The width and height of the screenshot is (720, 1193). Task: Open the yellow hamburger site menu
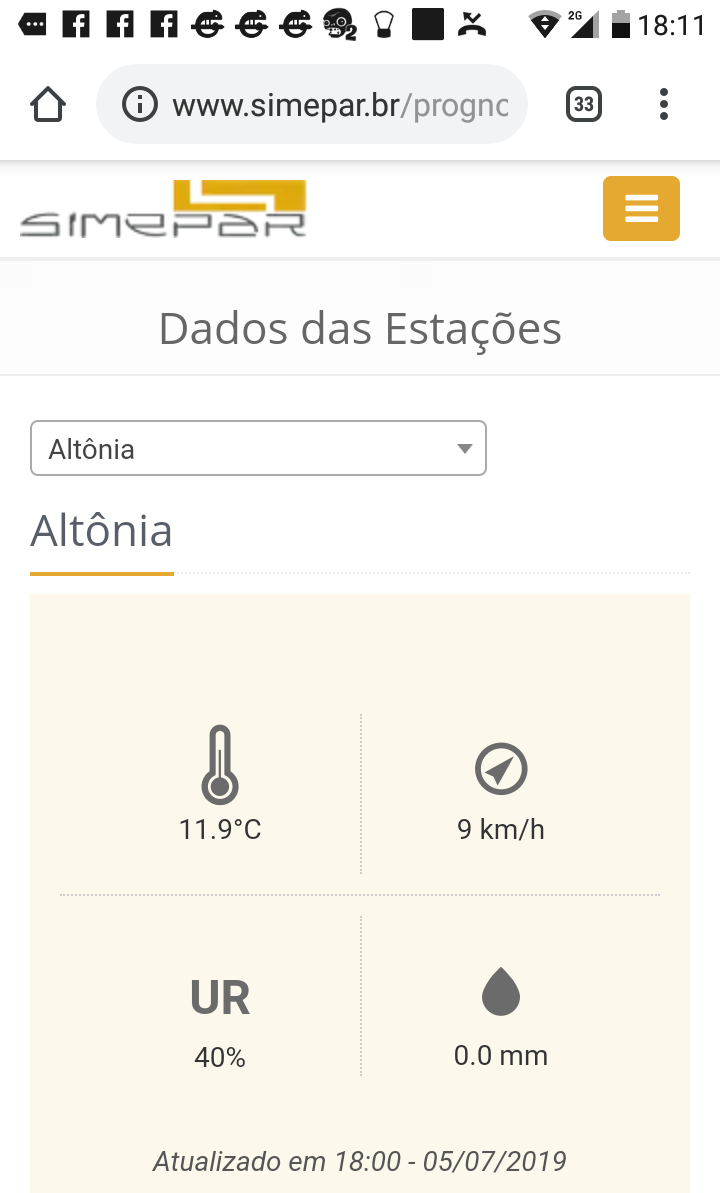pos(641,208)
